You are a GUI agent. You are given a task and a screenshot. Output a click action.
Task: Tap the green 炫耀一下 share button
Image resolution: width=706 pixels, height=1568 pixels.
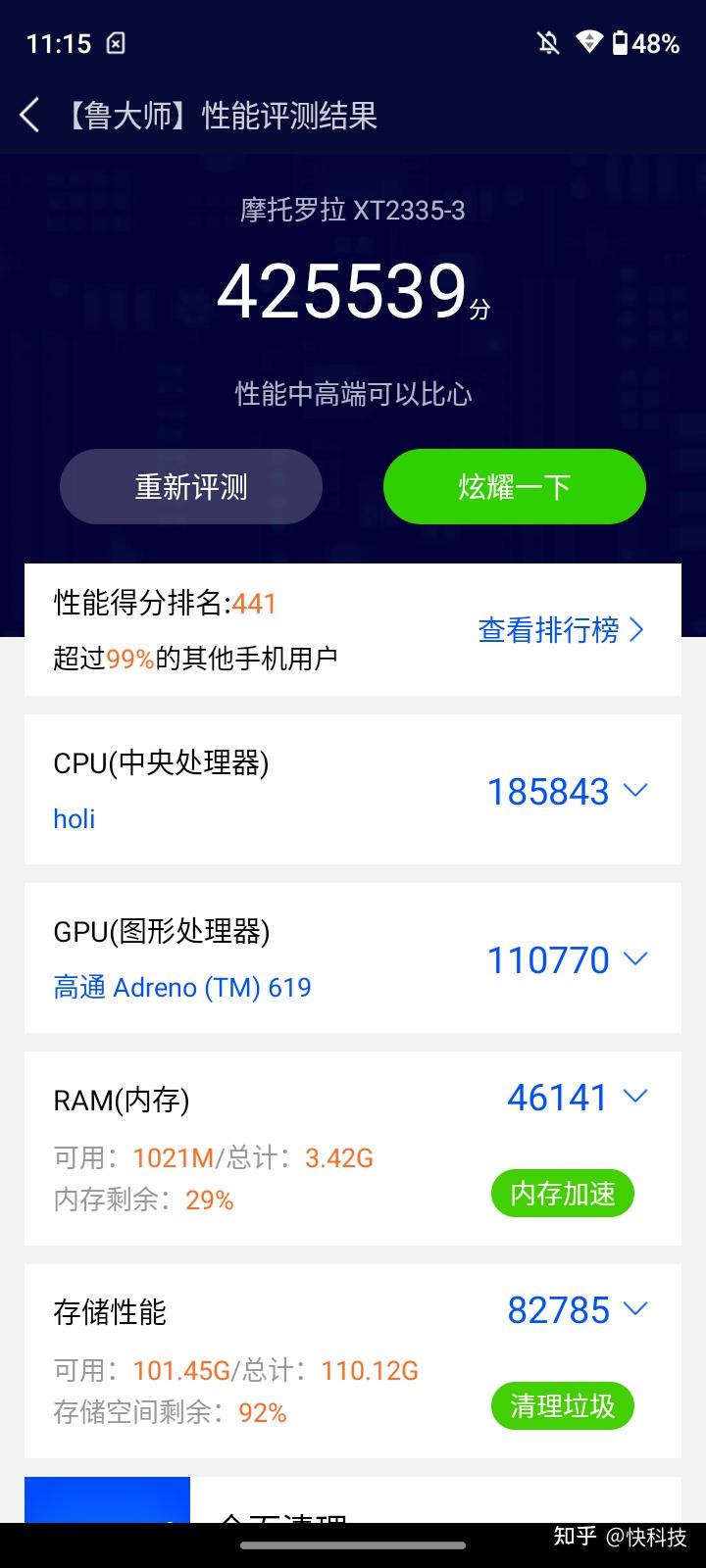[514, 487]
